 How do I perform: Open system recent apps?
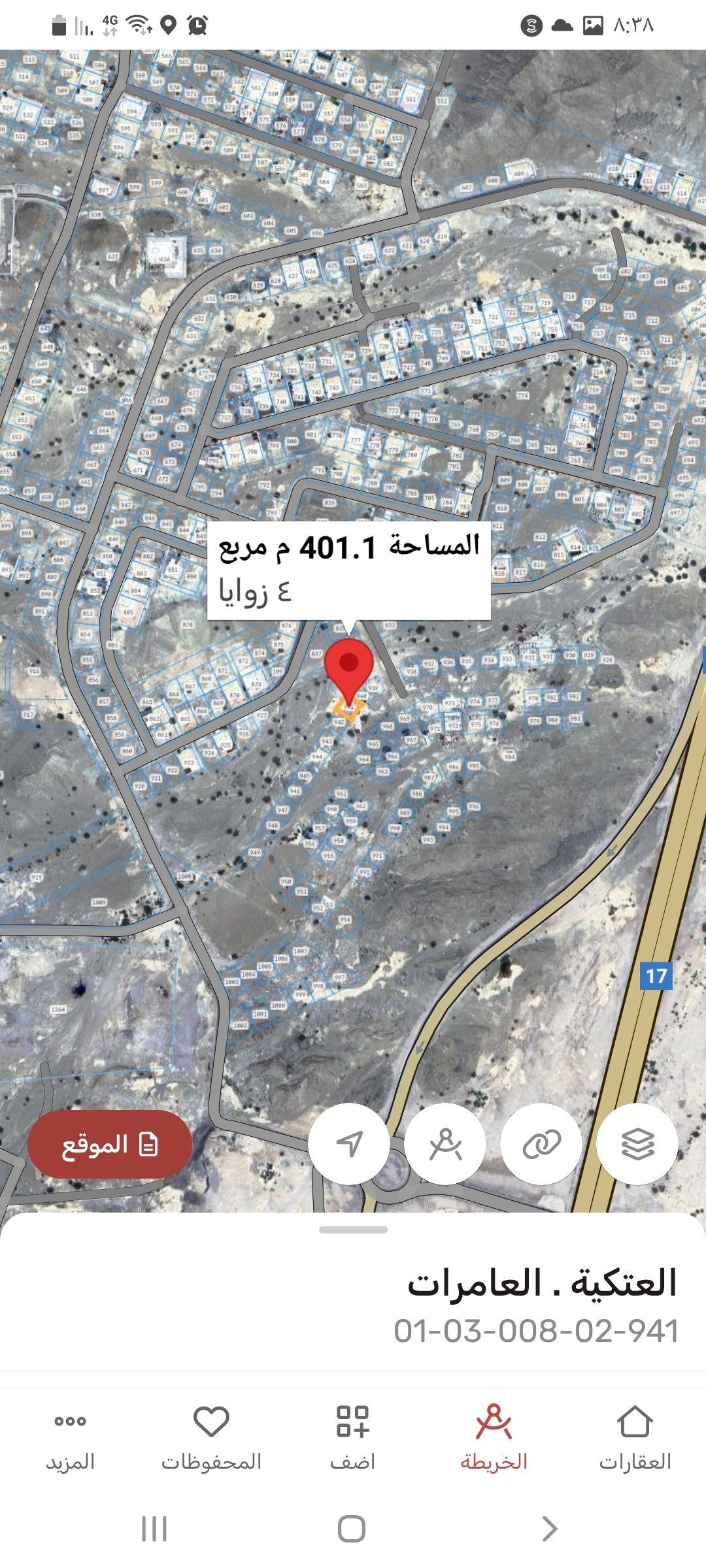[x=154, y=1529]
